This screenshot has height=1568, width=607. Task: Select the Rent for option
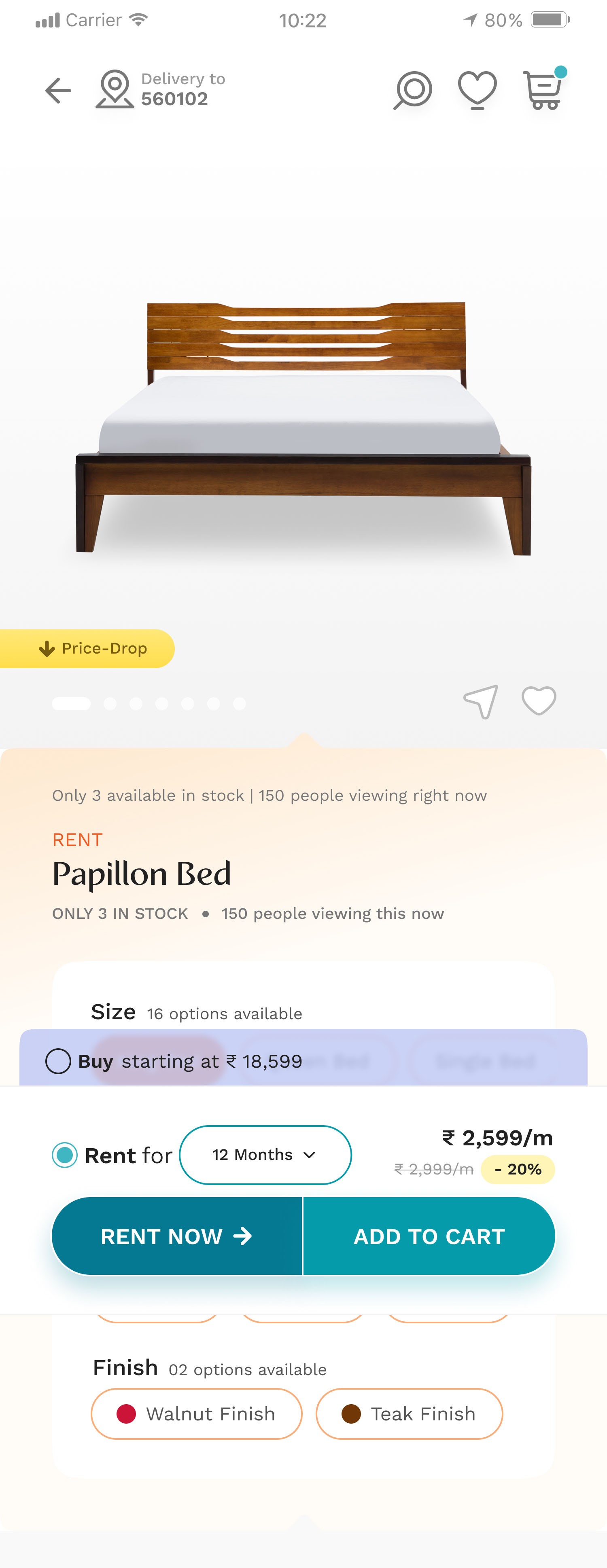coord(65,1155)
